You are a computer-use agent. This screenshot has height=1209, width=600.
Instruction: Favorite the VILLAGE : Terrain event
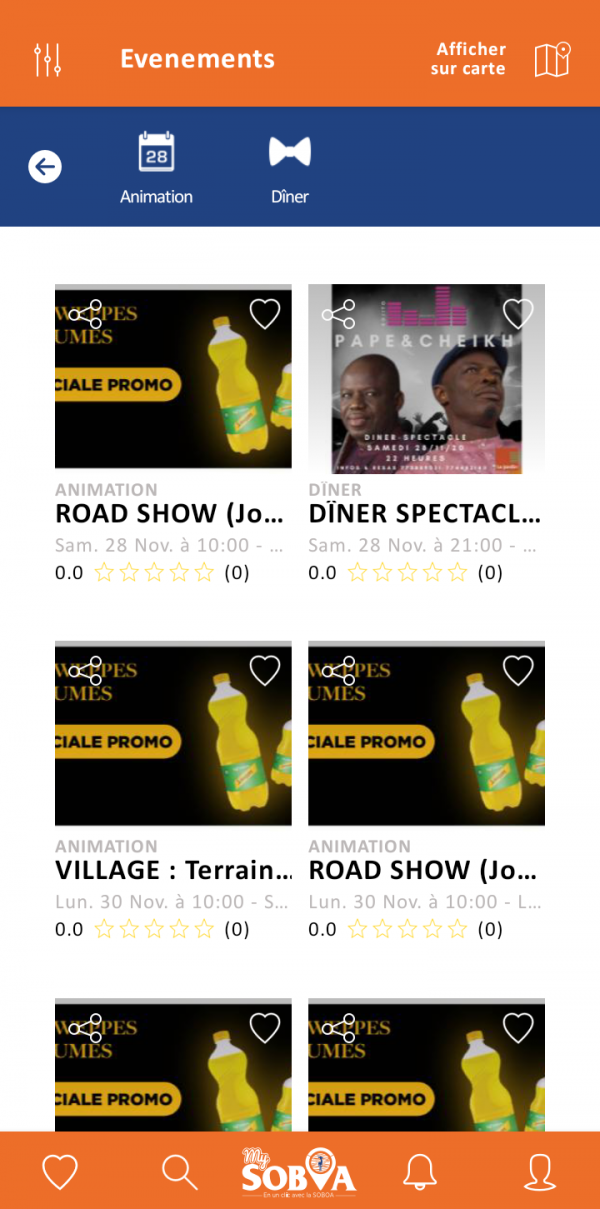(265, 671)
